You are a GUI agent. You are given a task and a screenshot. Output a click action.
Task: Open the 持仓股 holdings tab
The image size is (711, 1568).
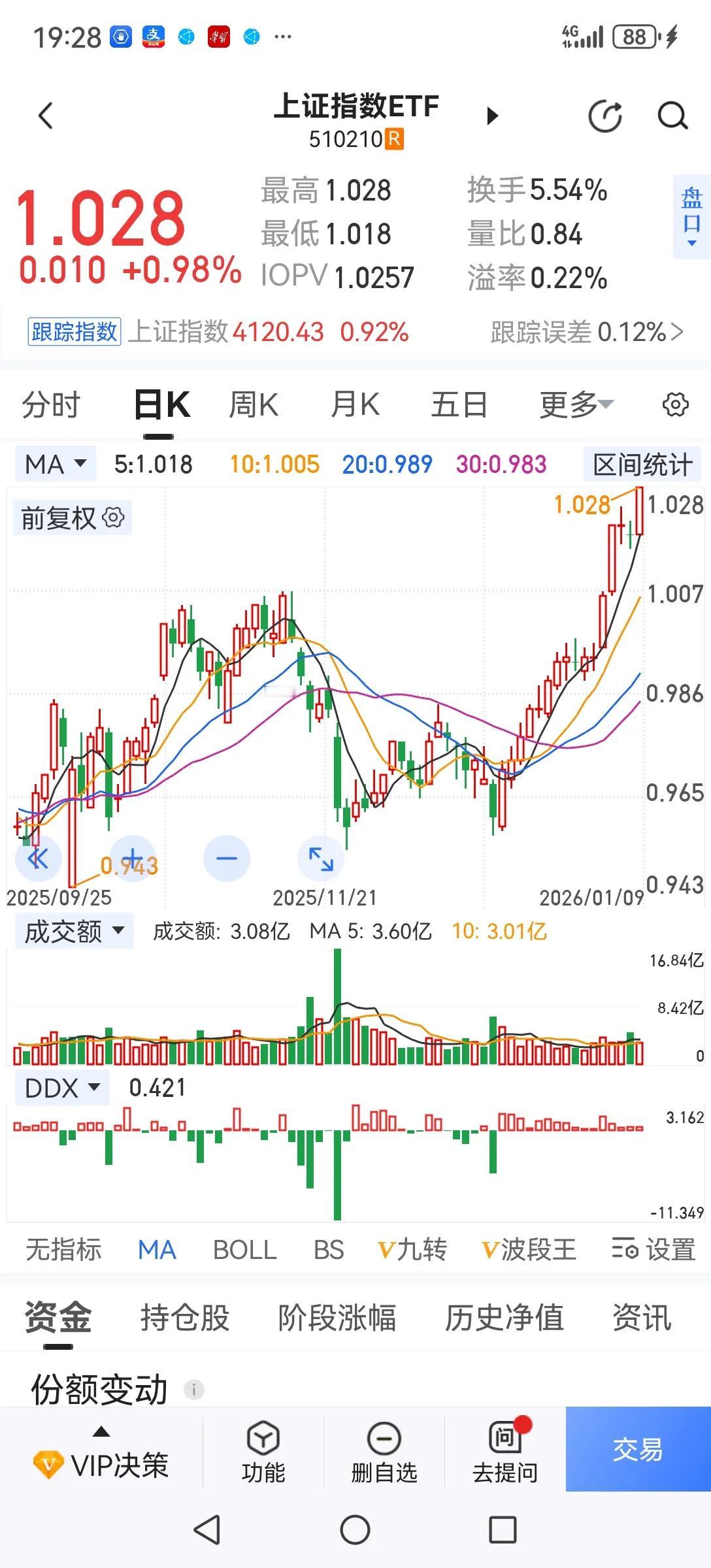[186, 1318]
